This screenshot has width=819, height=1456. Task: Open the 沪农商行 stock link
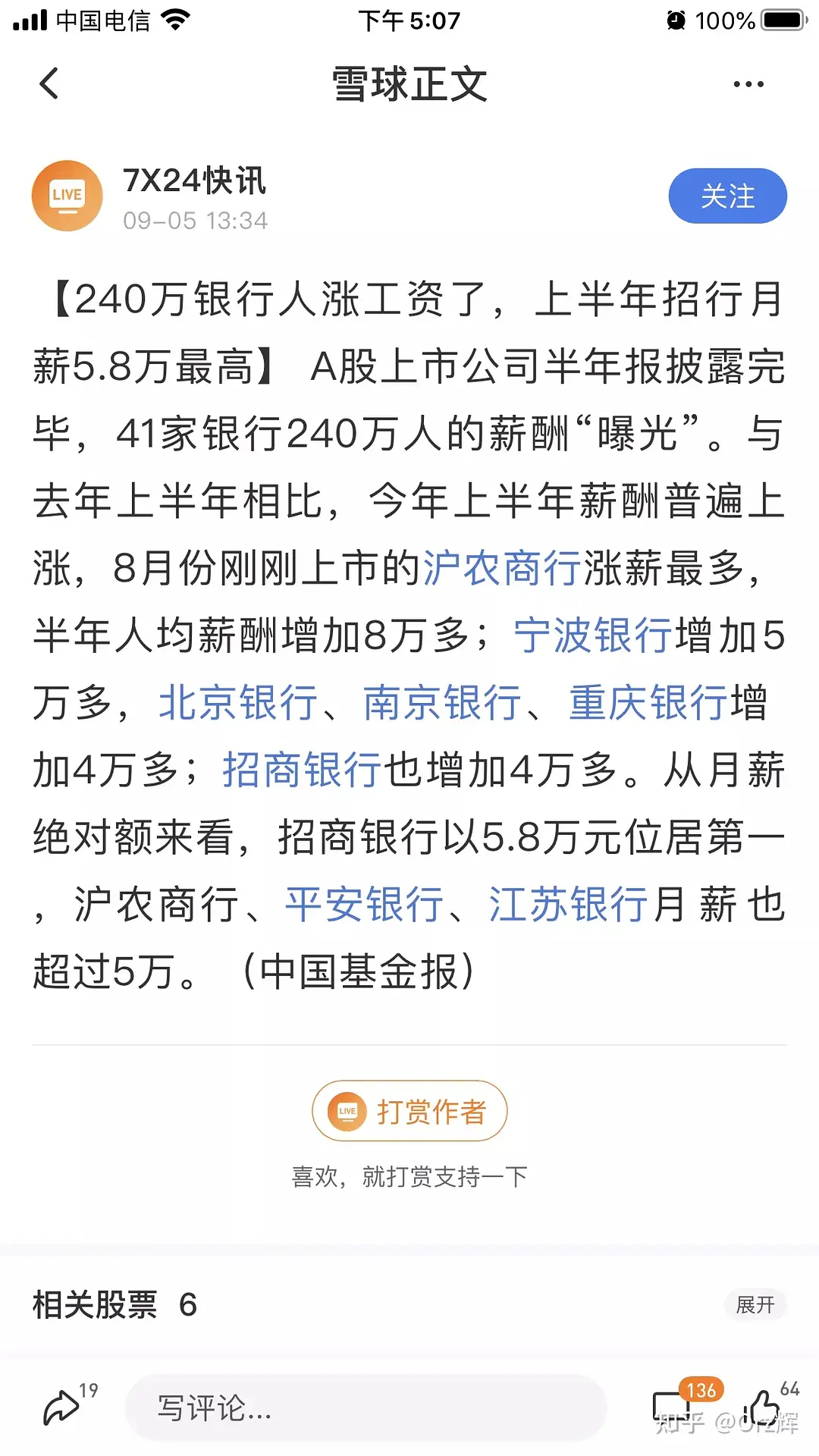pyautogui.click(x=502, y=568)
